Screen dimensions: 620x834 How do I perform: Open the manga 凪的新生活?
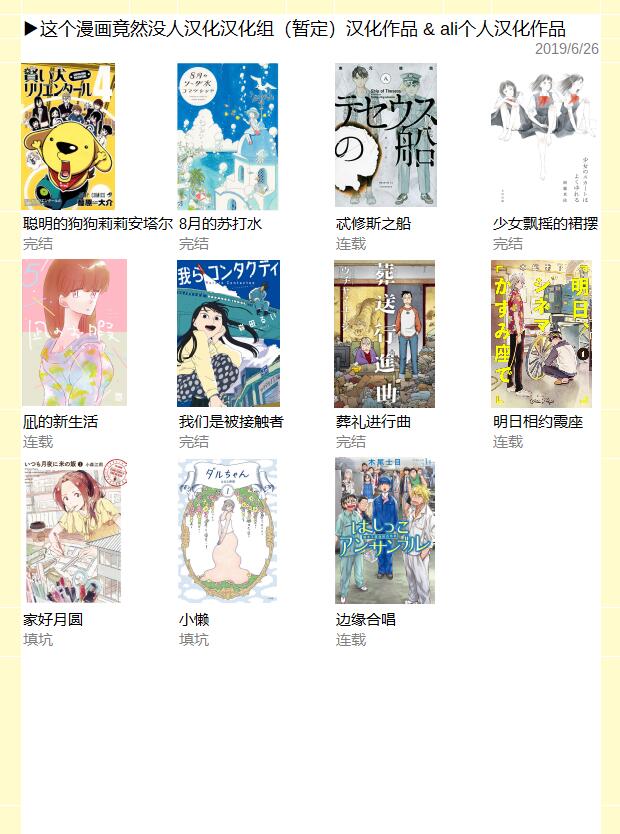coord(74,333)
